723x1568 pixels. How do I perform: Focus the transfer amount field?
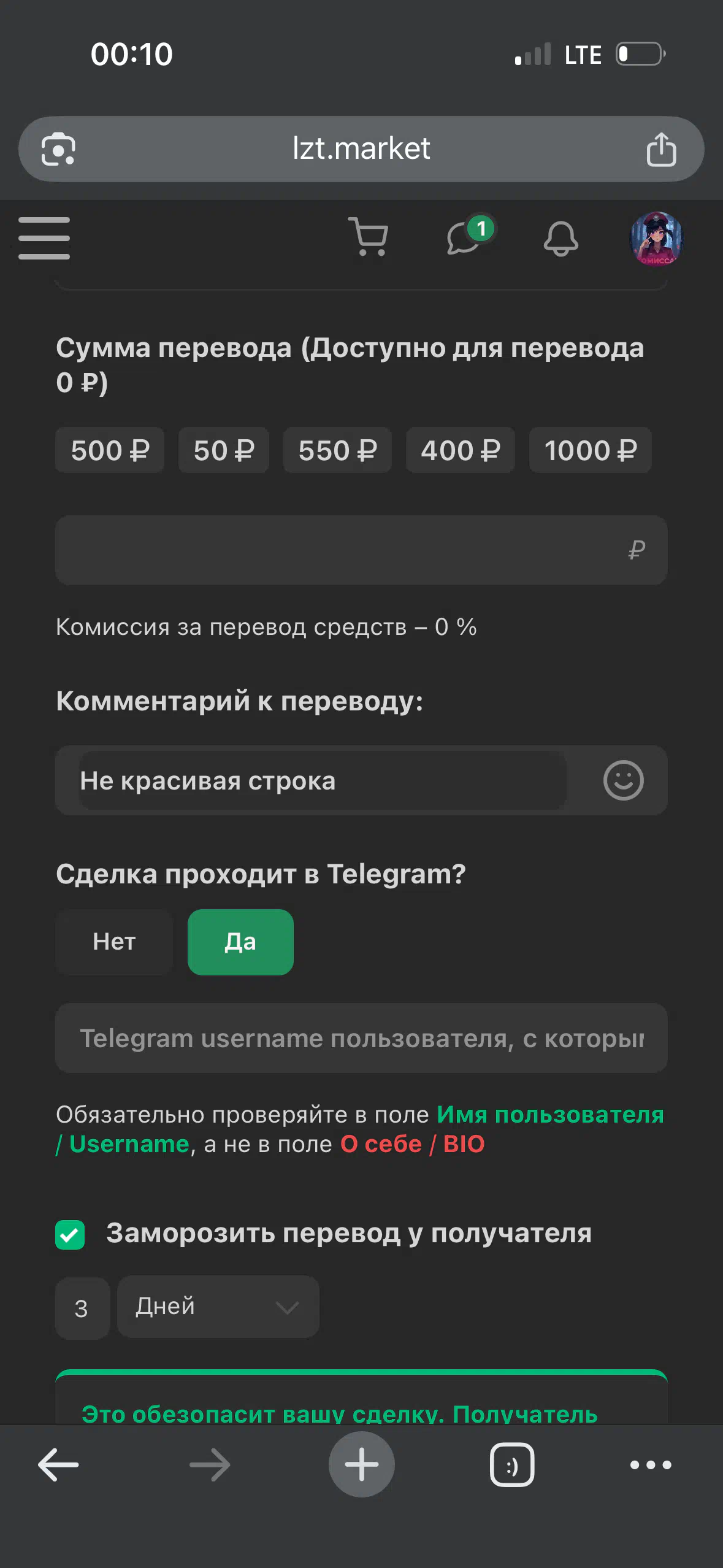pyautogui.click(x=361, y=550)
